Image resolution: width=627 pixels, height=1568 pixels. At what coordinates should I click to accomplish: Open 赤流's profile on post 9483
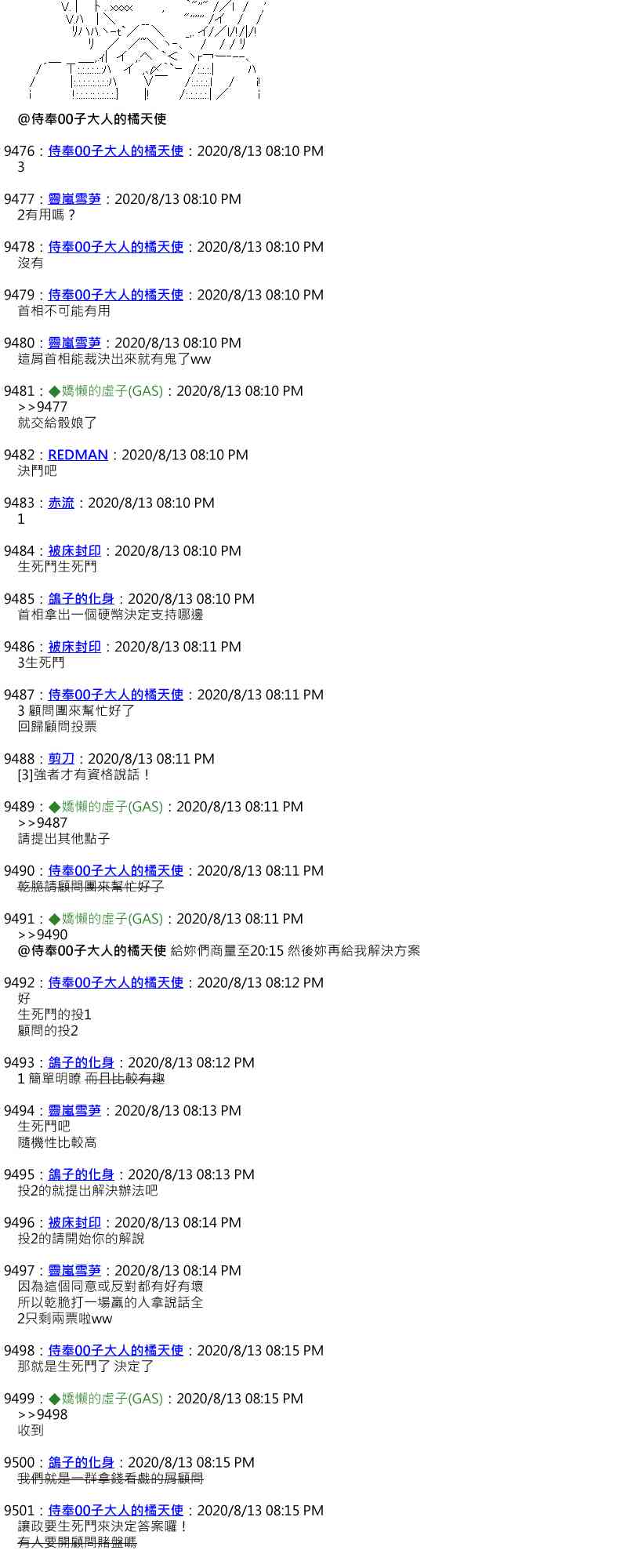pyautogui.click(x=61, y=503)
